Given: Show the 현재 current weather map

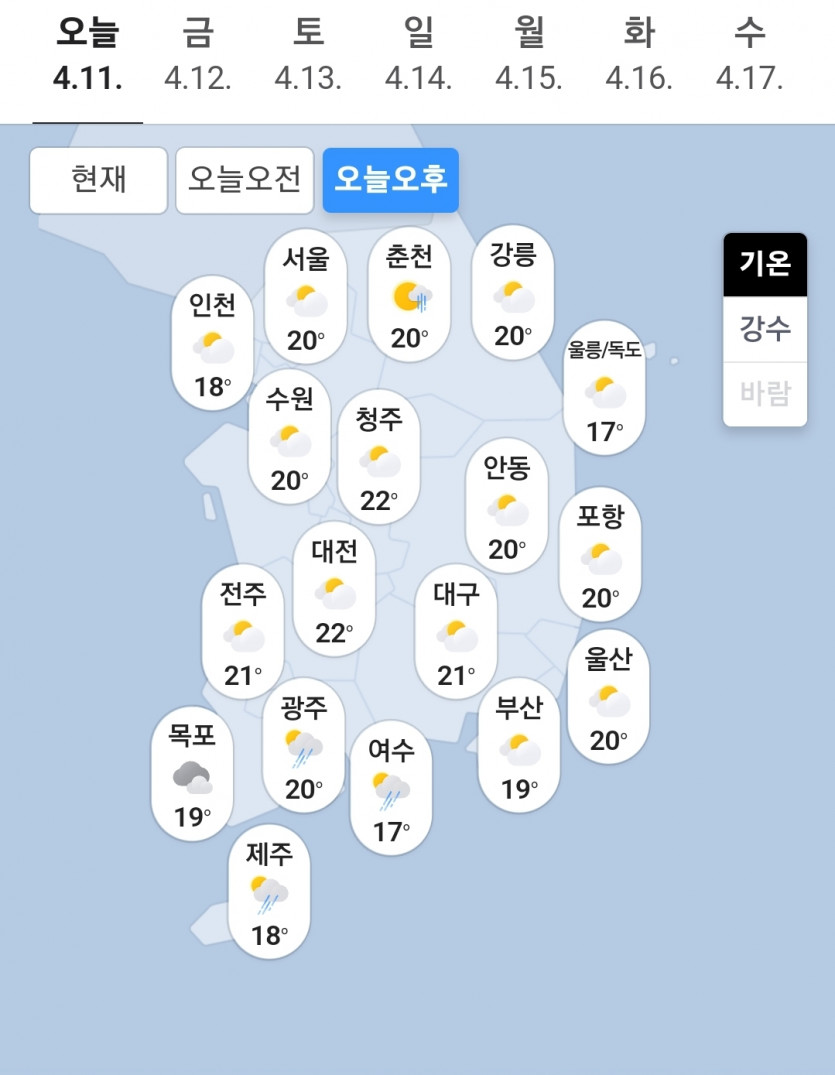Looking at the screenshot, I should tap(98, 180).
